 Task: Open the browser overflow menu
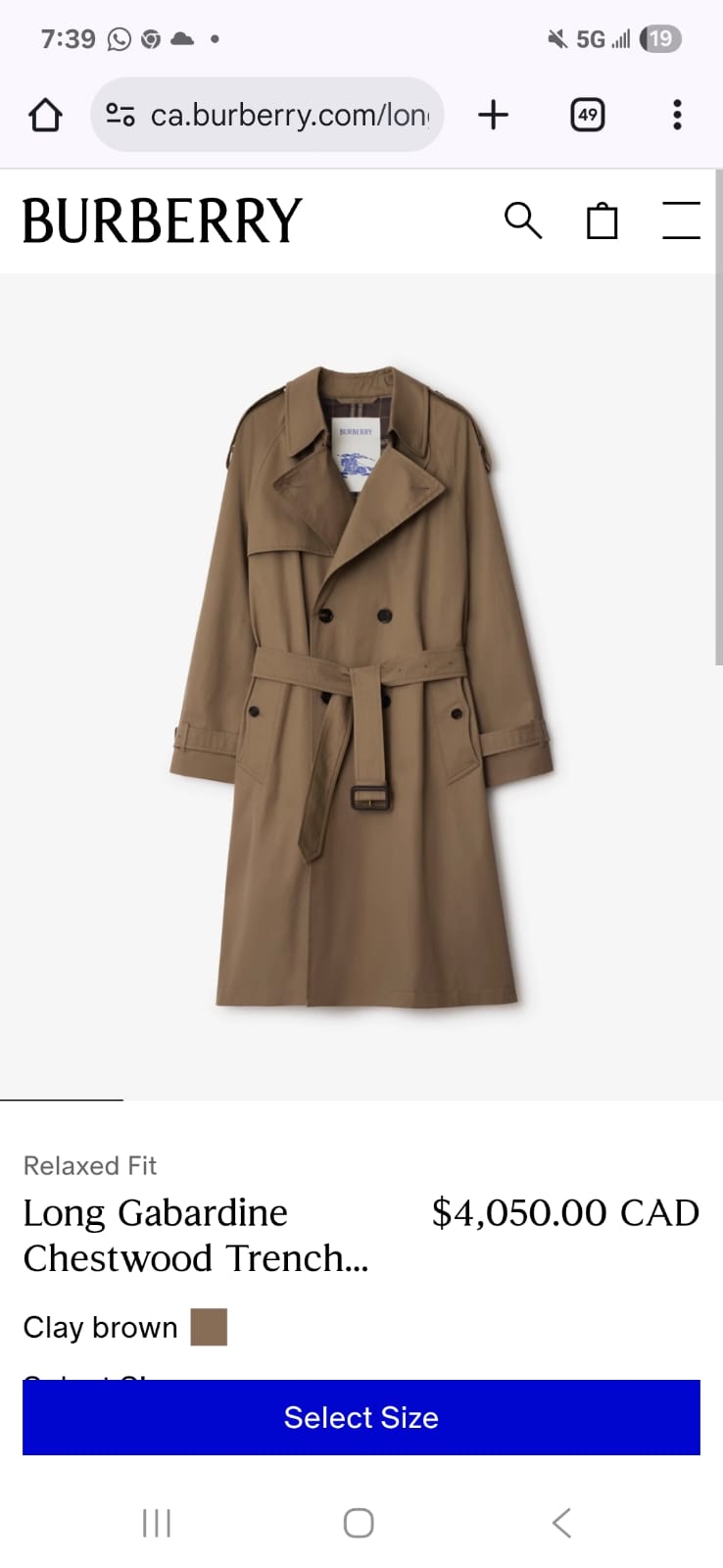point(677,116)
